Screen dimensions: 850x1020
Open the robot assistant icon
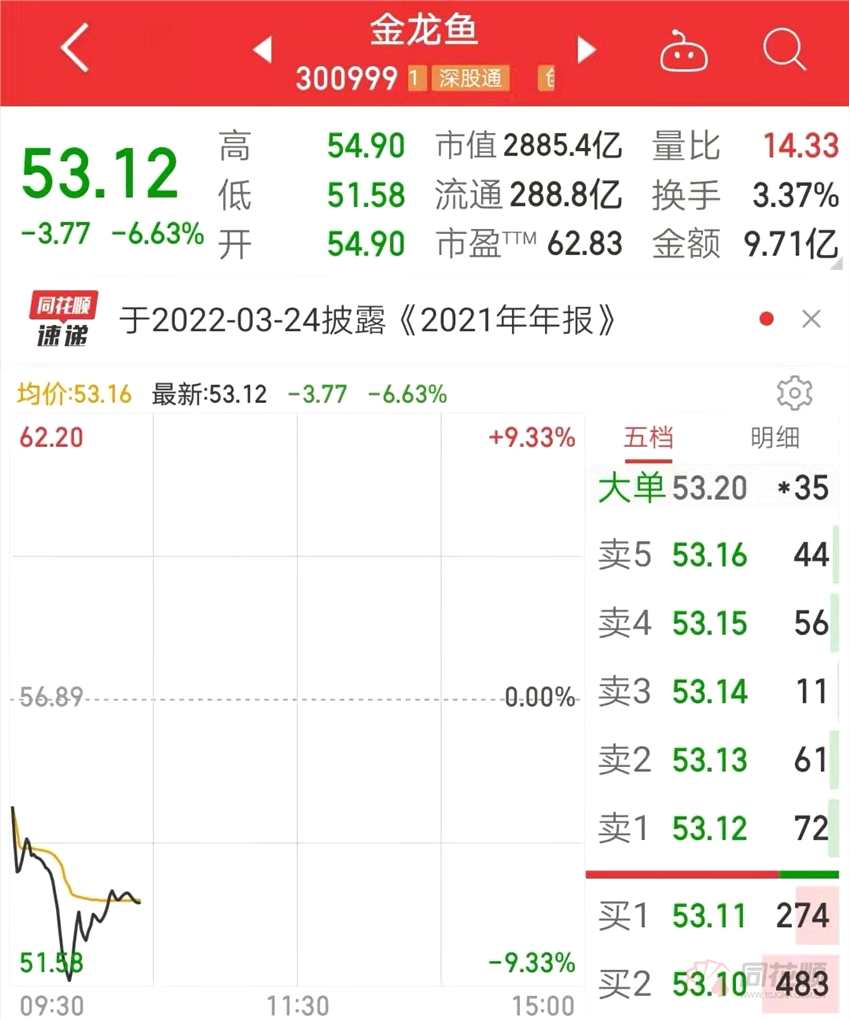pyautogui.click(x=684, y=50)
